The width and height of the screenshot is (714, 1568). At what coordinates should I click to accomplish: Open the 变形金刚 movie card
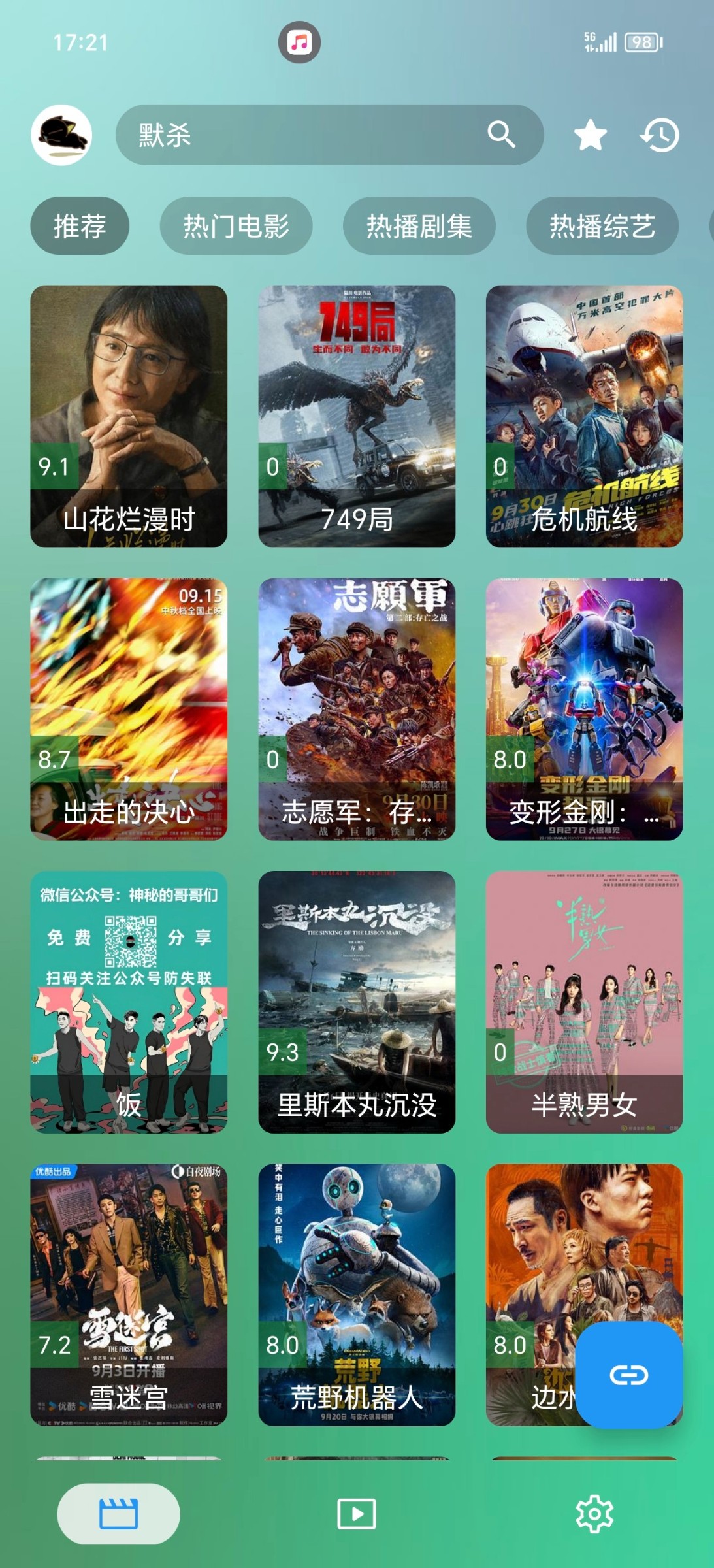[x=584, y=709]
